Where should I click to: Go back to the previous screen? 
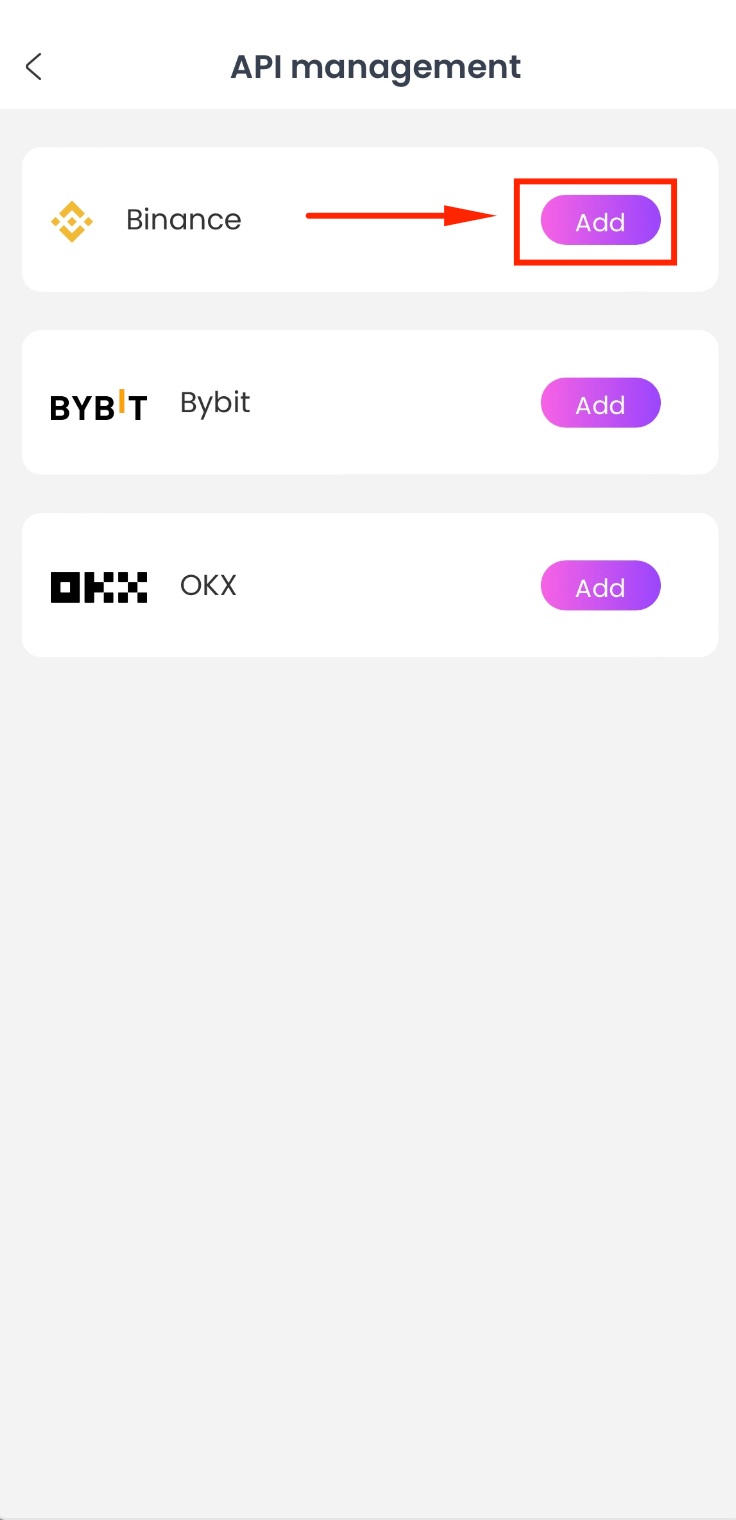(33, 67)
